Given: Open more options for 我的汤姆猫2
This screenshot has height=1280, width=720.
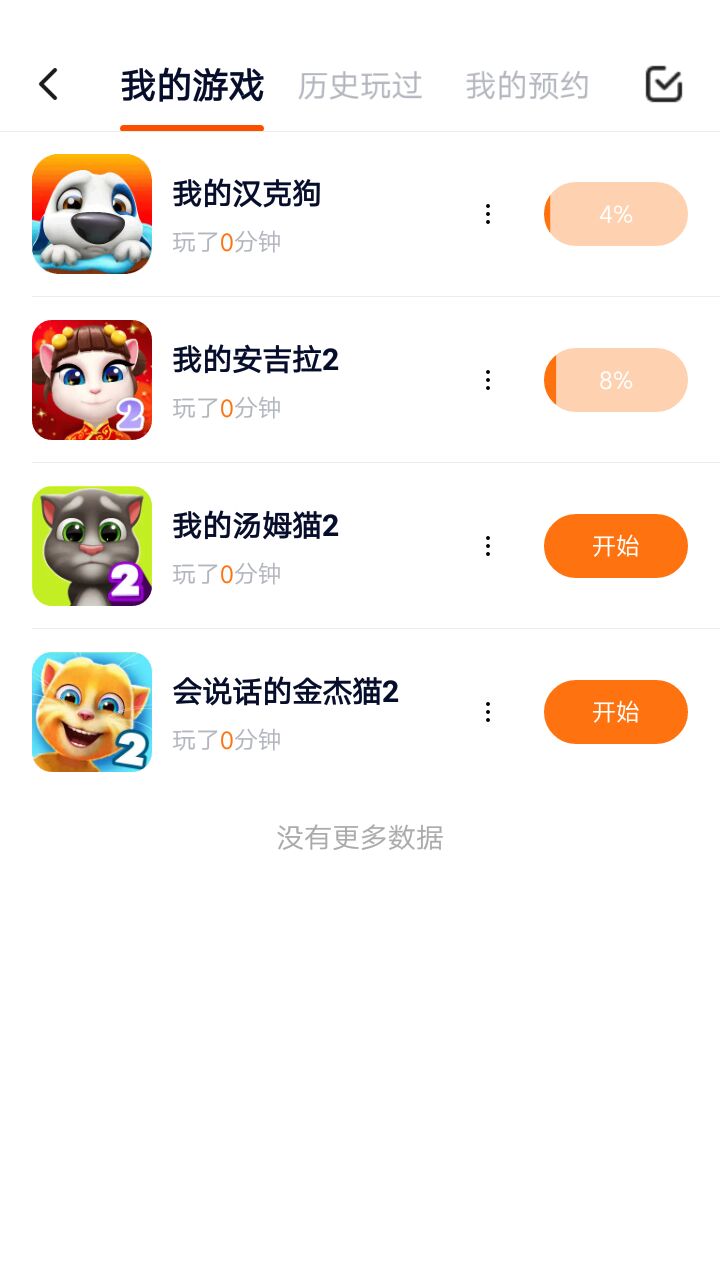Looking at the screenshot, I should pyautogui.click(x=488, y=546).
